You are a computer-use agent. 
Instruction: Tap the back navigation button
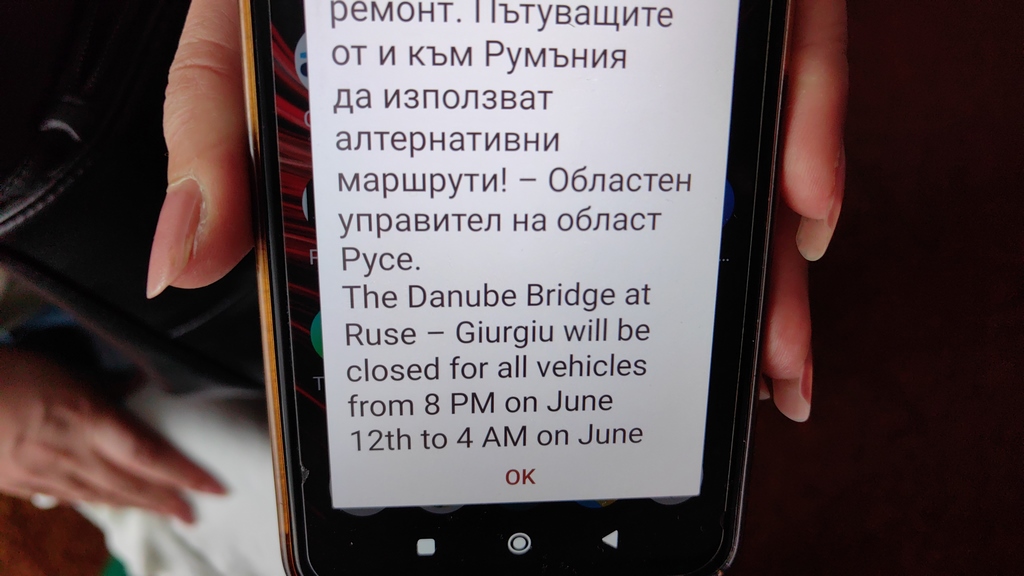(608, 540)
